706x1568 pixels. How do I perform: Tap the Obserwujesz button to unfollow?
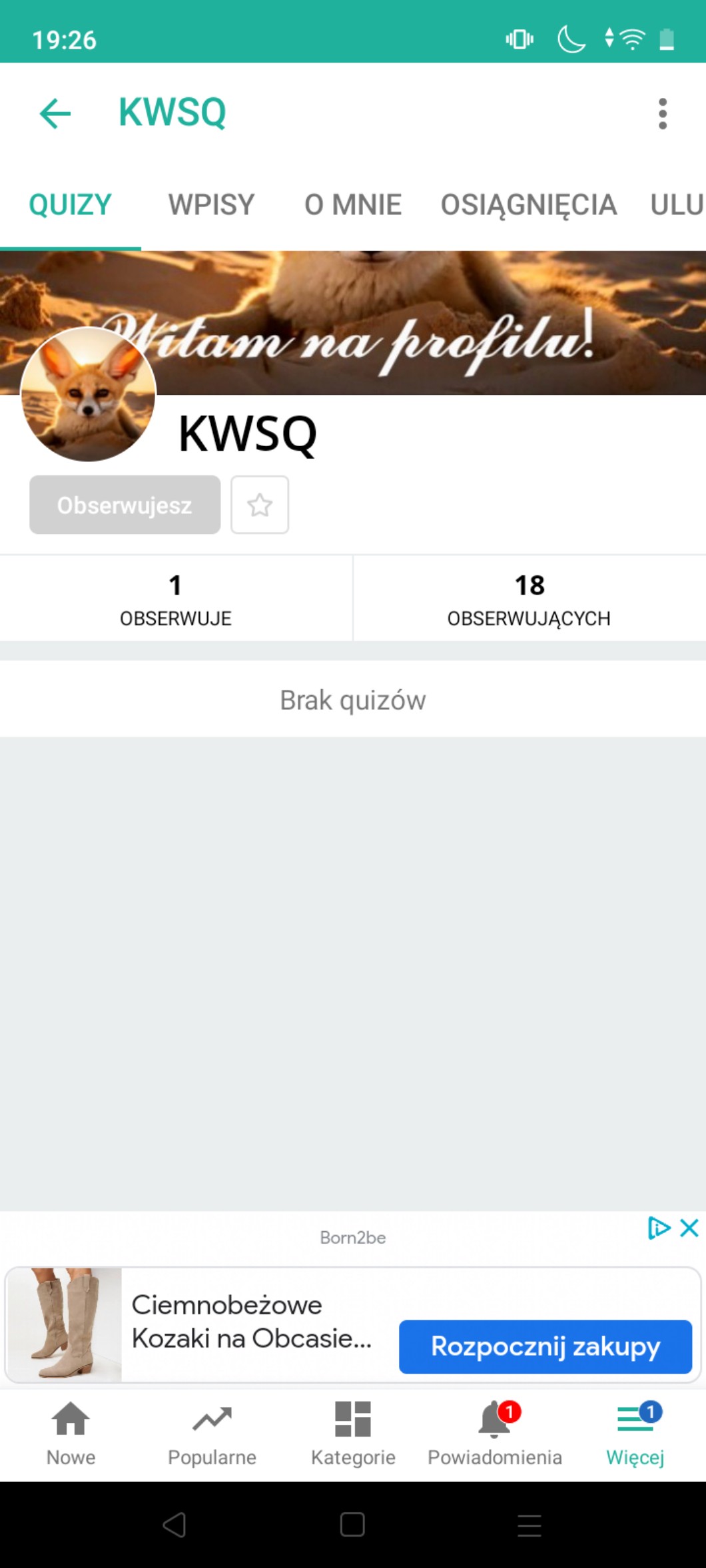coord(125,505)
